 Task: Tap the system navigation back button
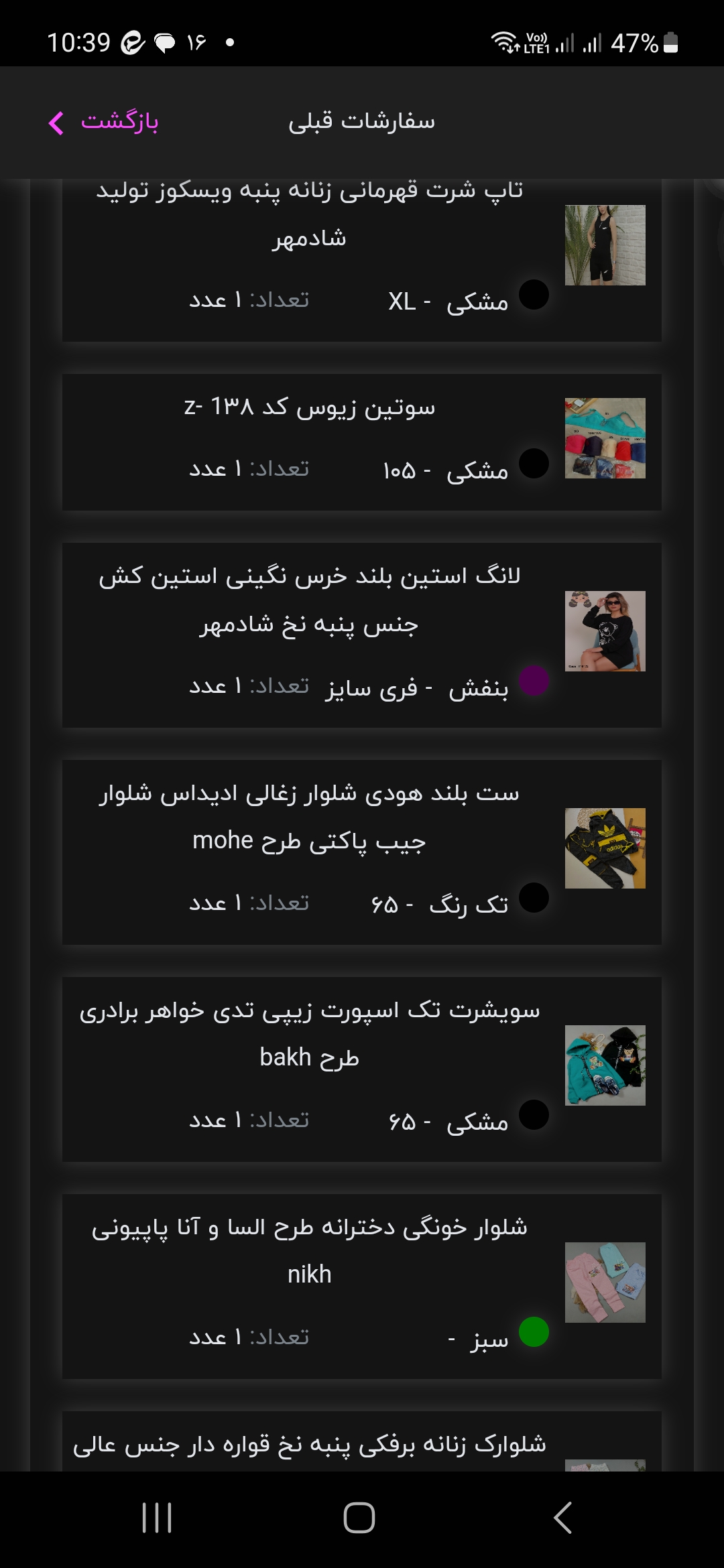pos(563,1518)
